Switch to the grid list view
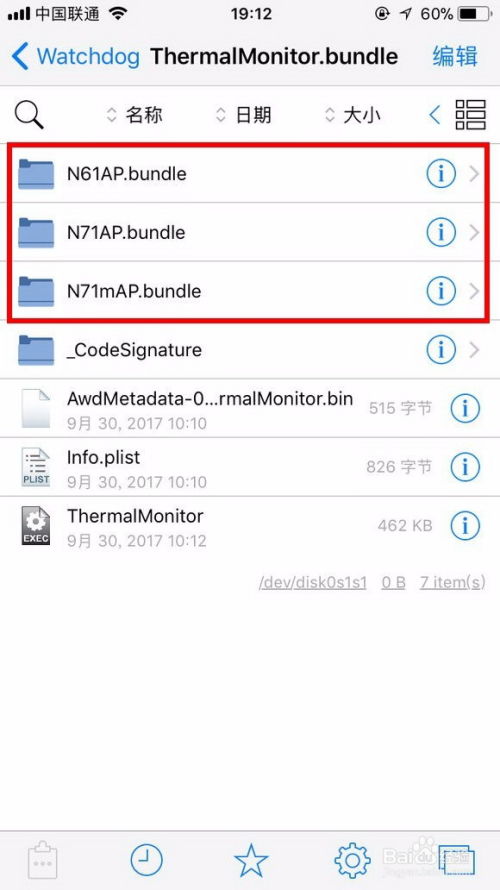Viewport: 500px width, 890px height. click(470, 115)
